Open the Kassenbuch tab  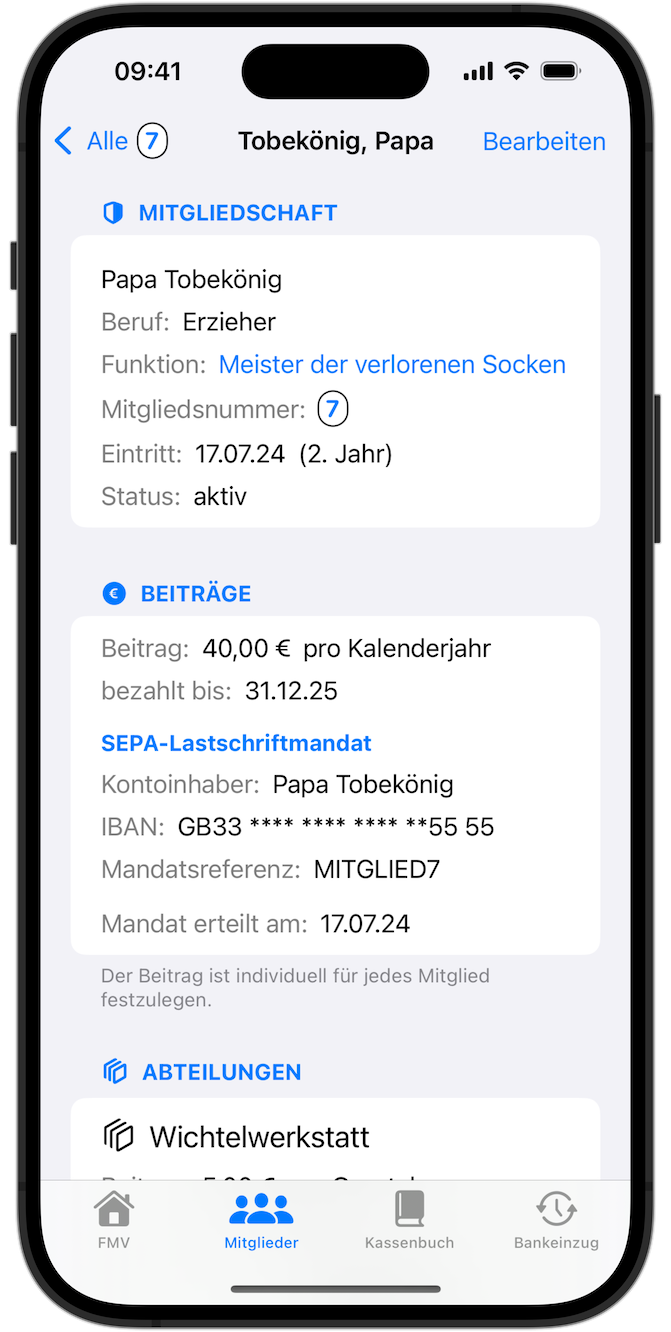pyautogui.click(x=409, y=1220)
